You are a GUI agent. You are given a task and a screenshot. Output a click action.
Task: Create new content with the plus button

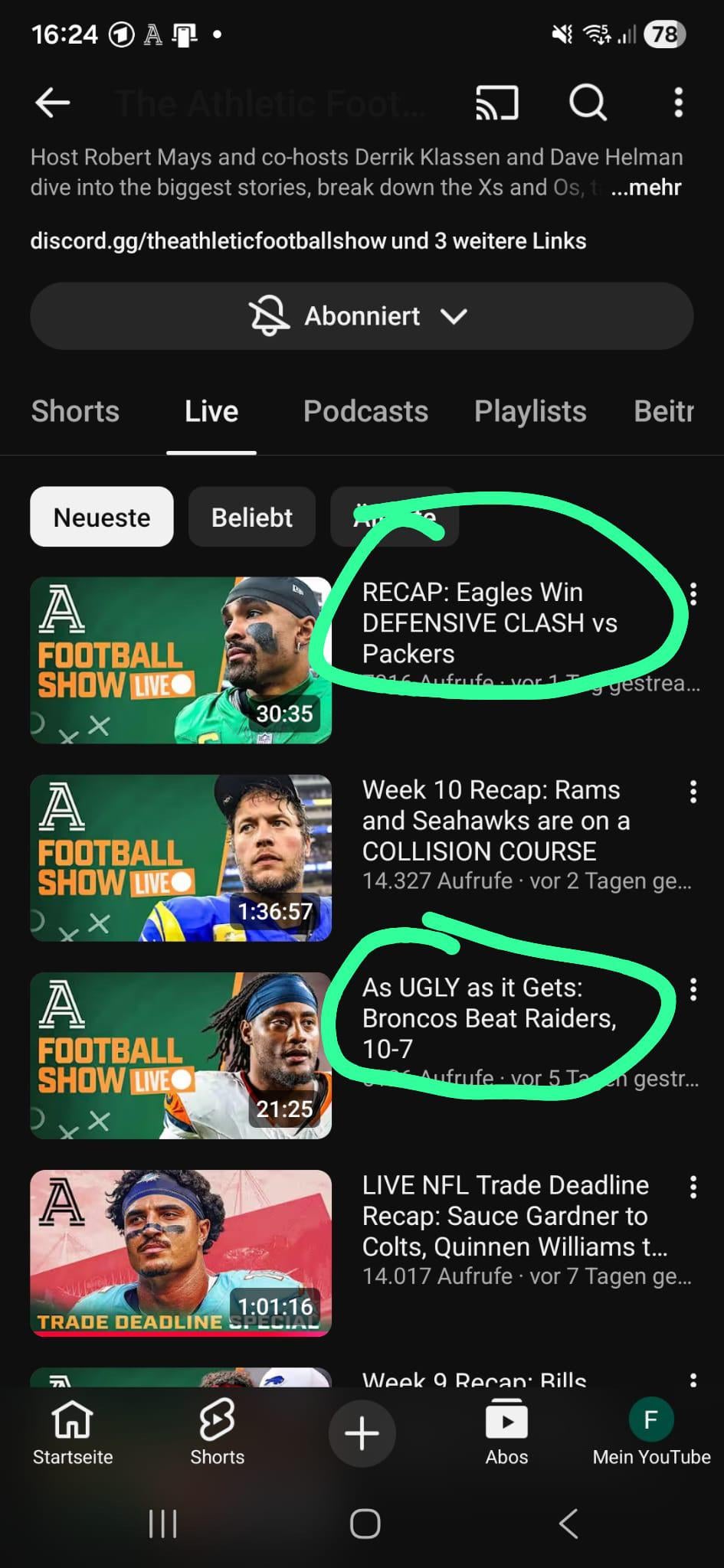click(x=362, y=1433)
